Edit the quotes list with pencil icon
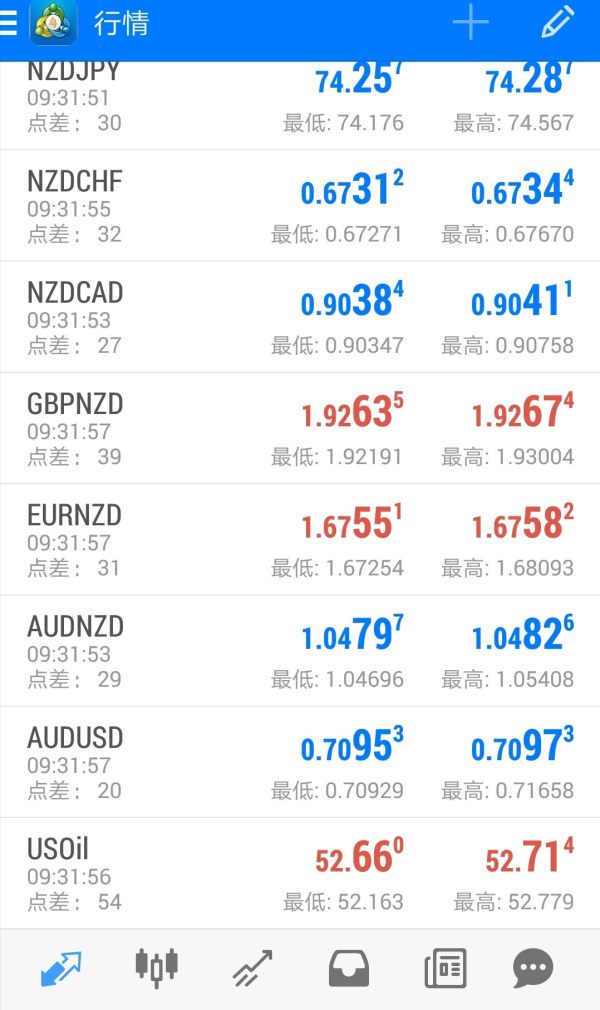Image resolution: width=600 pixels, height=1010 pixels. click(x=557, y=23)
